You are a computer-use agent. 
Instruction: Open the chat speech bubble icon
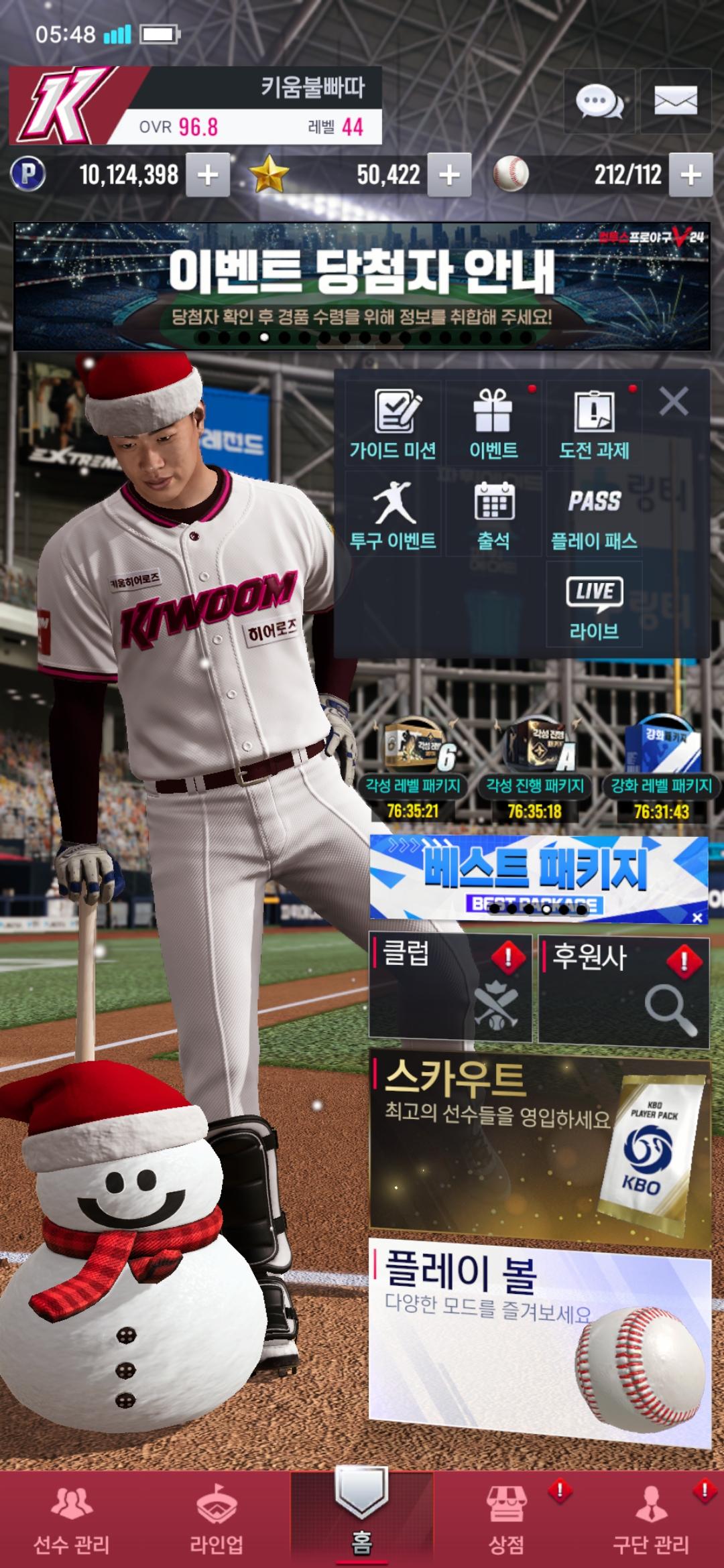(599, 102)
